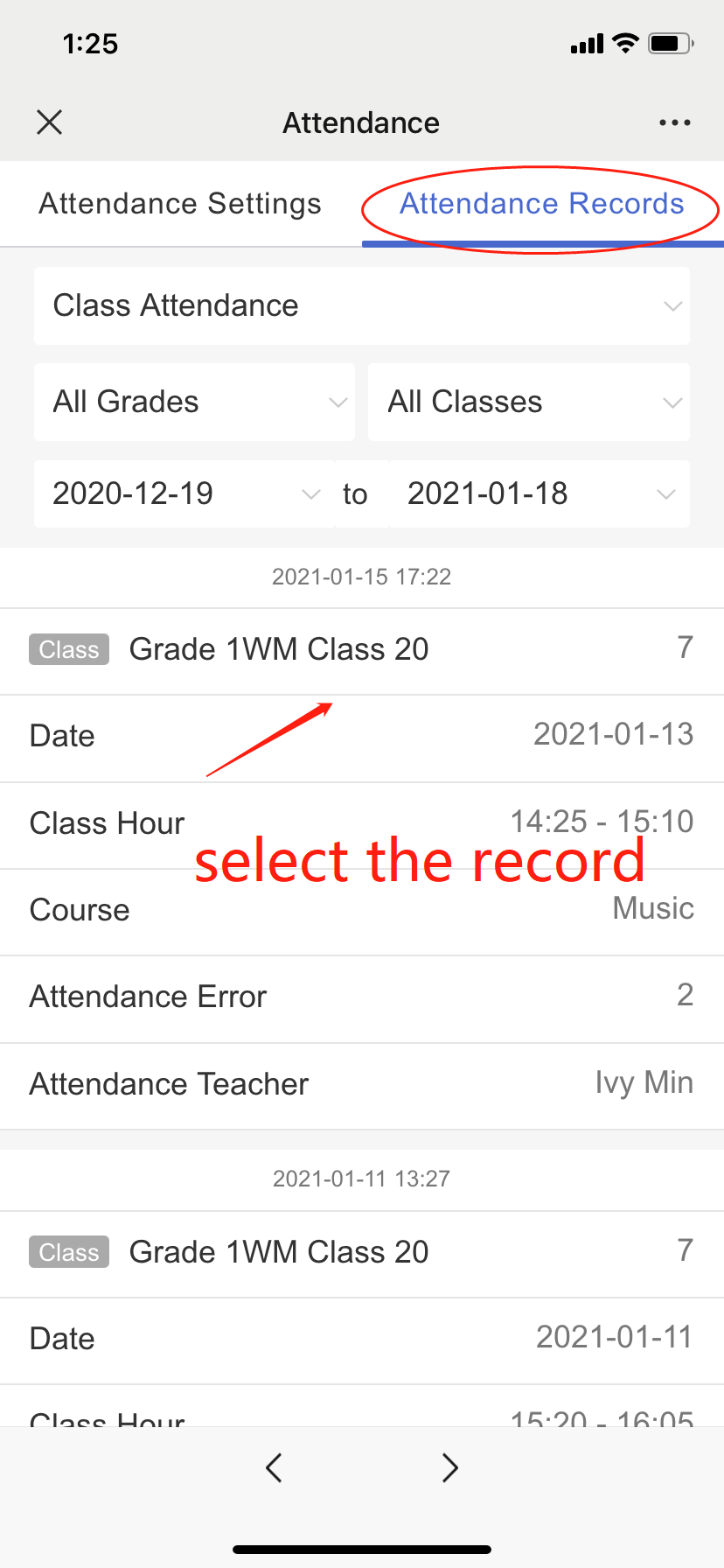This screenshot has height=1568, width=724.
Task: Change the start date 2020-12-19
Action: tap(184, 494)
